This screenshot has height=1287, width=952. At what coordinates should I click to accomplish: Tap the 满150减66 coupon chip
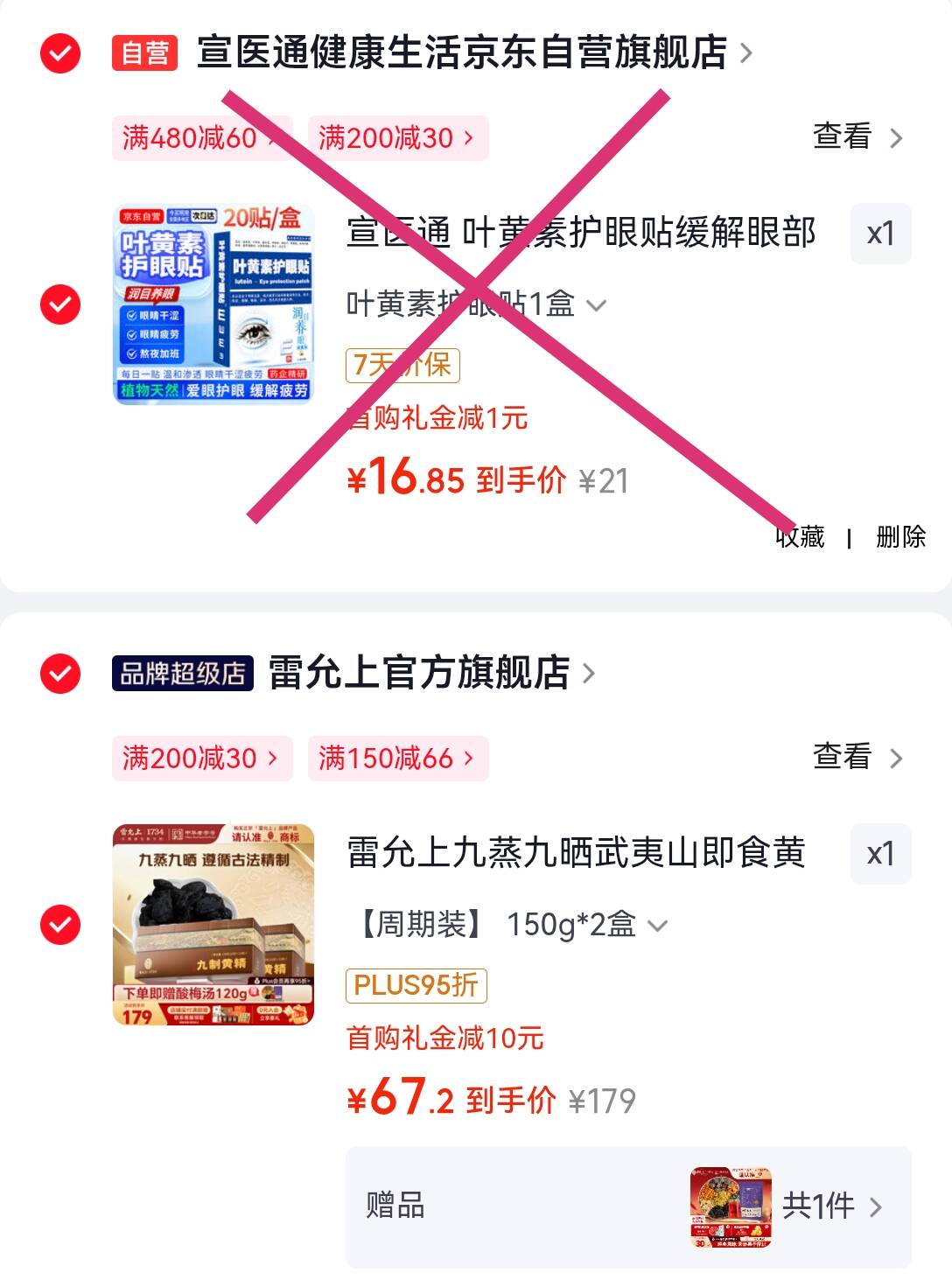click(x=398, y=758)
